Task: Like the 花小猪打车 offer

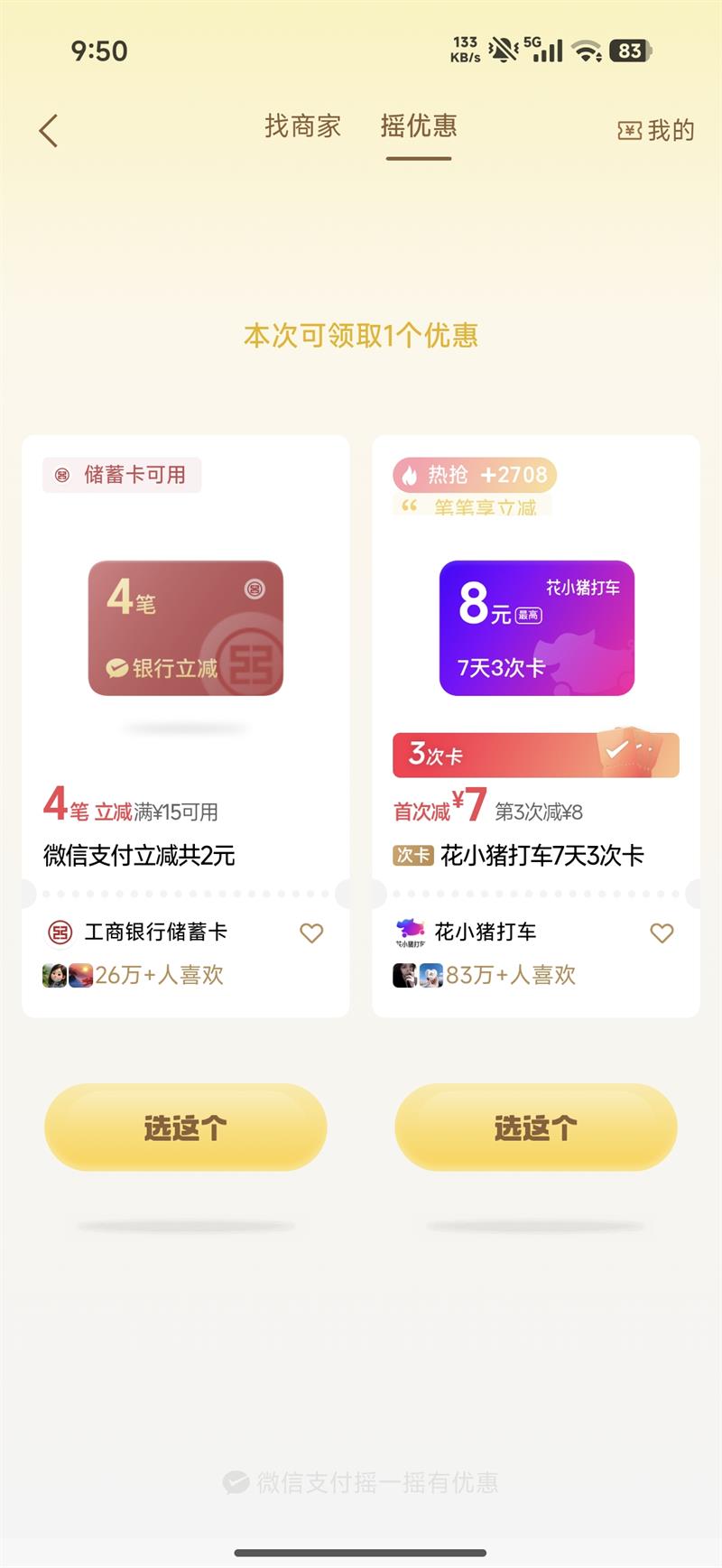Action: 662,933
